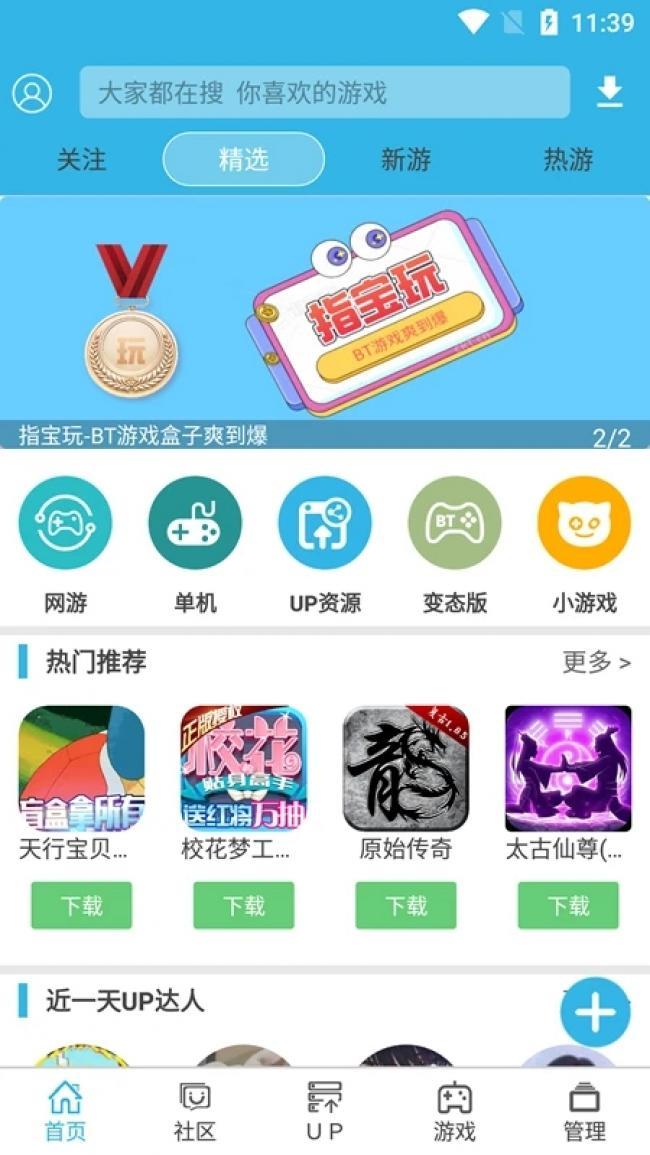This screenshot has width=650, height=1155.
Task: Open the UP资源 category
Action: [325, 523]
